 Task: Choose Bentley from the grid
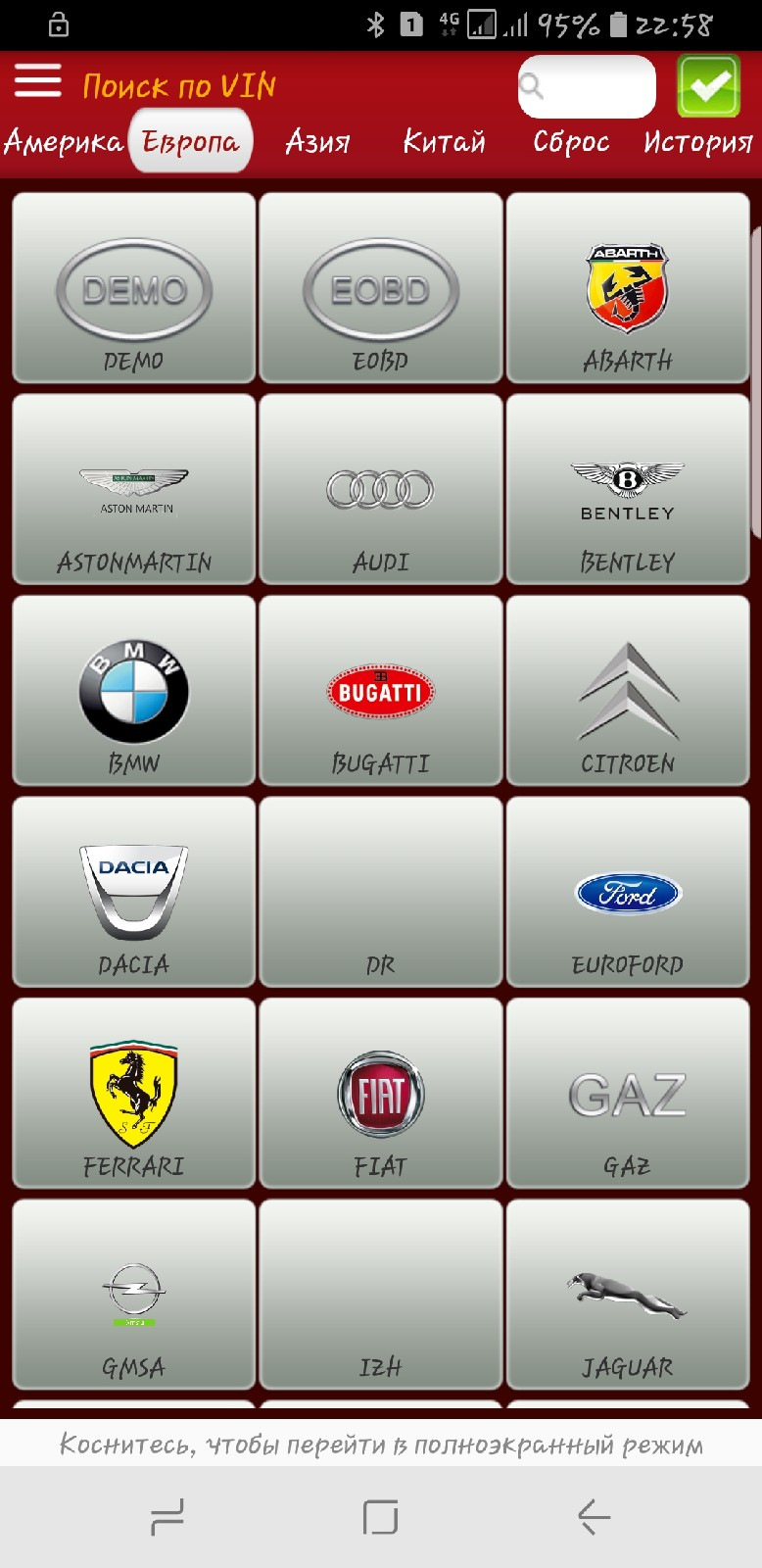click(x=628, y=489)
